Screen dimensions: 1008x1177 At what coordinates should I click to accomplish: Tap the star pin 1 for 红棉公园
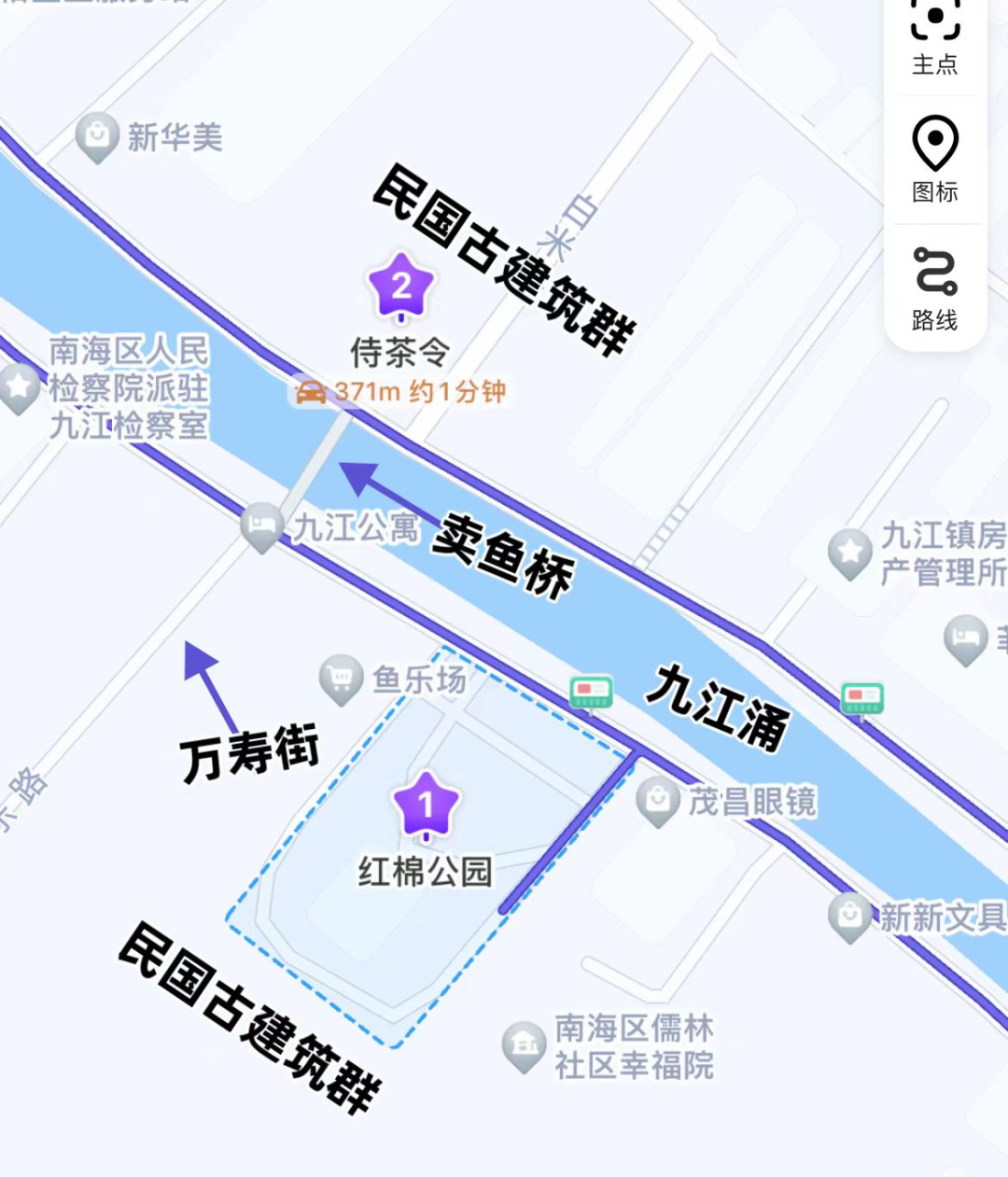[427, 805]
